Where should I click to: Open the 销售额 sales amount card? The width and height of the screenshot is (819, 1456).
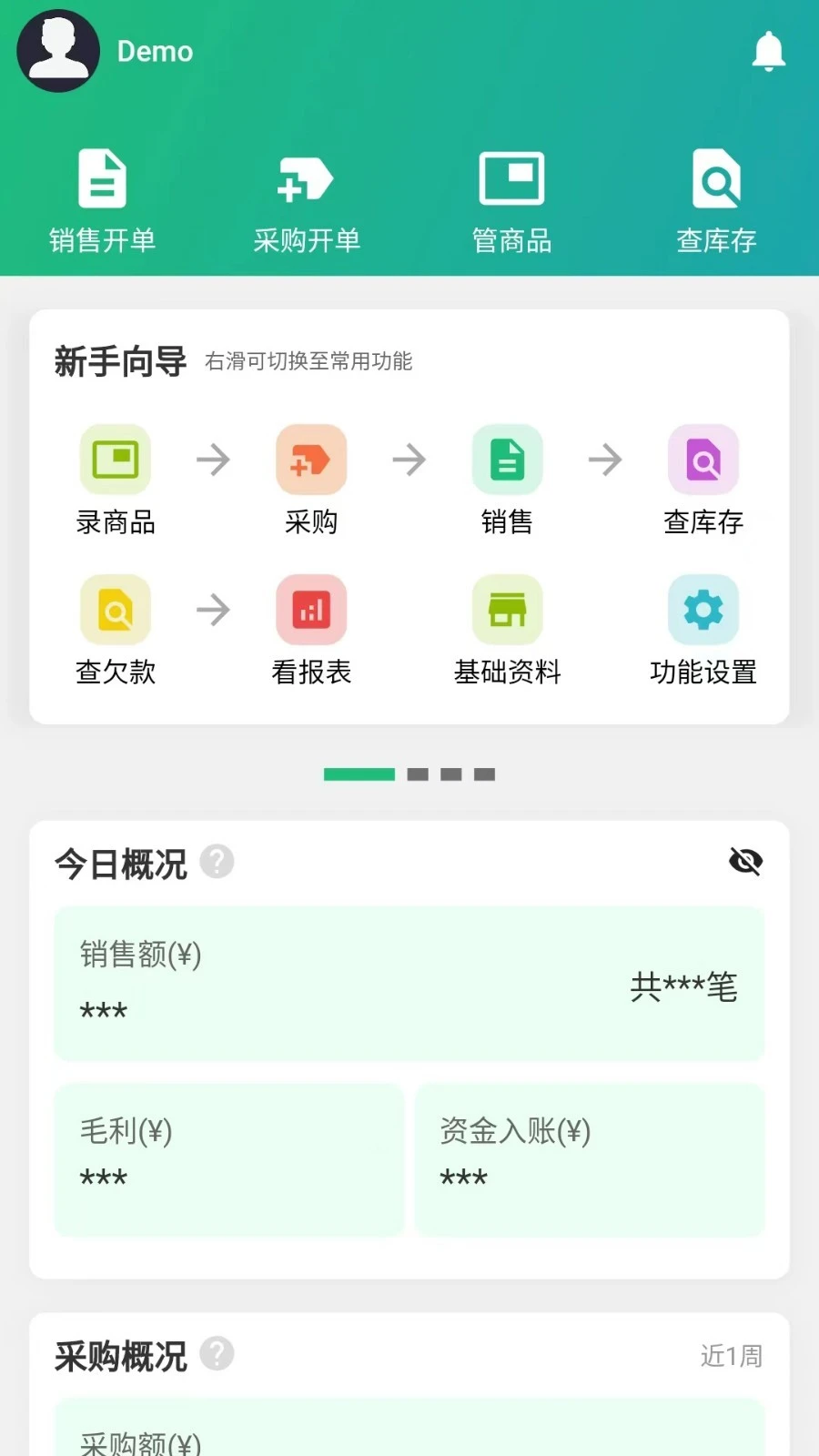click(409, 983)
